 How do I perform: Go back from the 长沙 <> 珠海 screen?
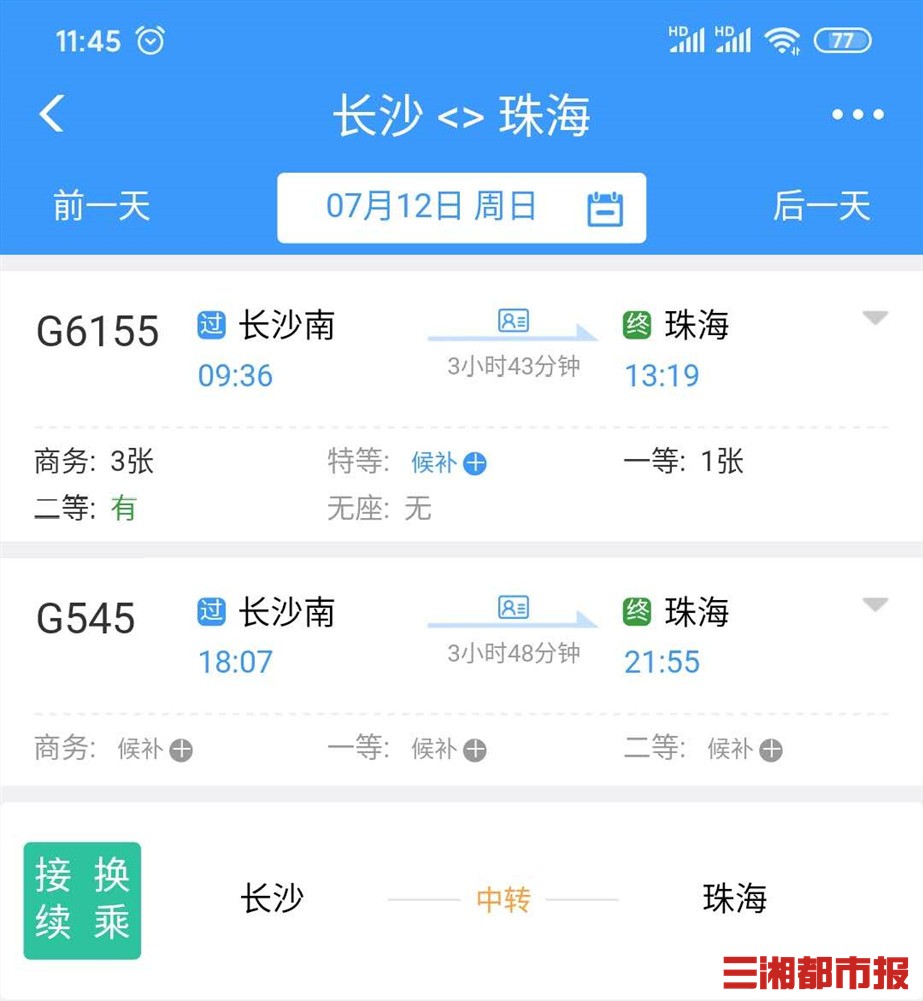tap(52, 114)
